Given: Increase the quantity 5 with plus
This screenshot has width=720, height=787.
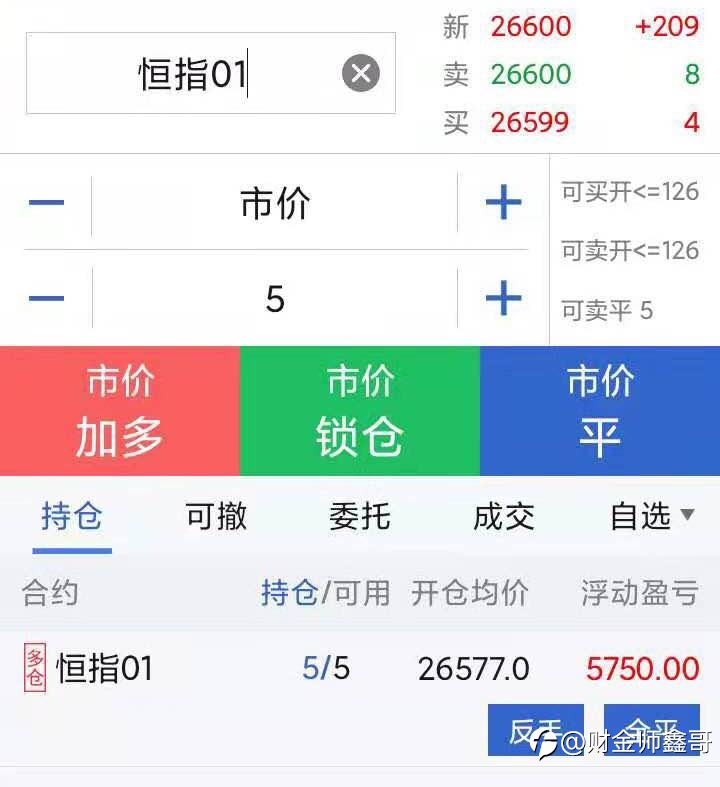Looking at the screenshot, I should pyautogui.click(x=504, y=298).
